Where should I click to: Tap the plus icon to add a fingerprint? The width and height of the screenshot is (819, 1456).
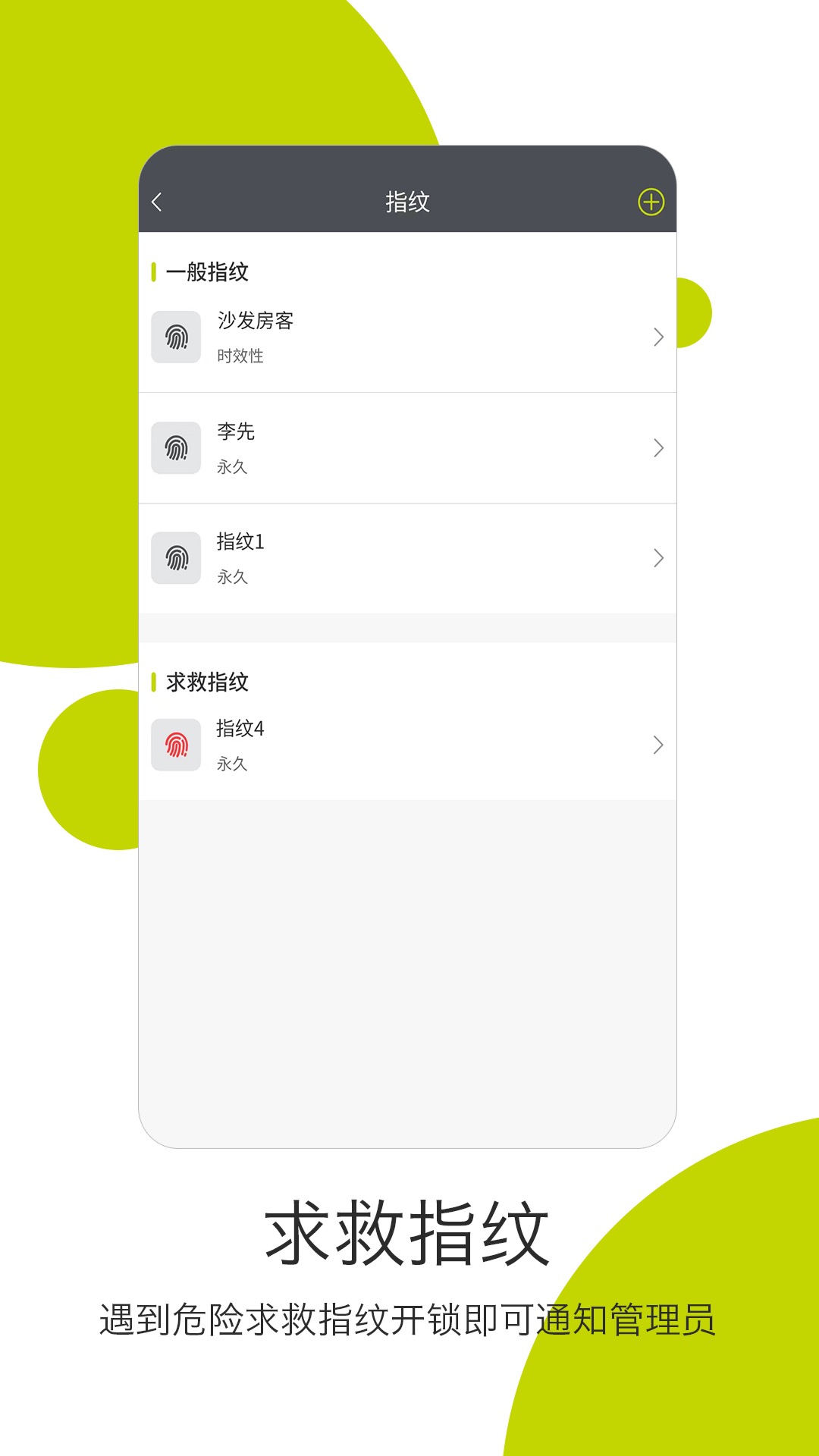pos(652,201)
